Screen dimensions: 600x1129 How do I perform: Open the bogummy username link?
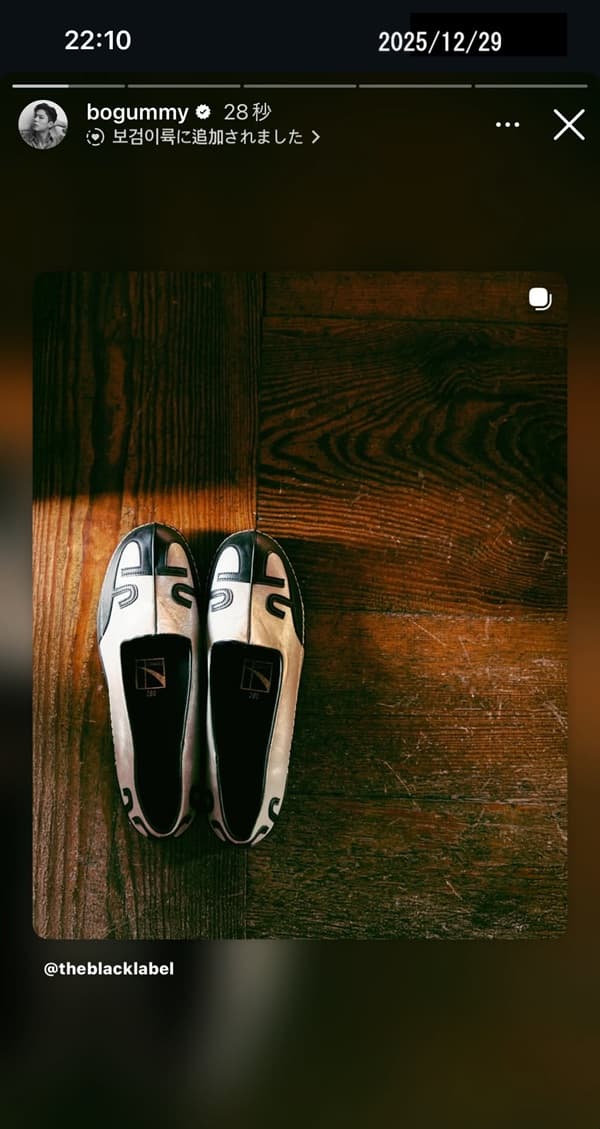[x=138, y=112]
